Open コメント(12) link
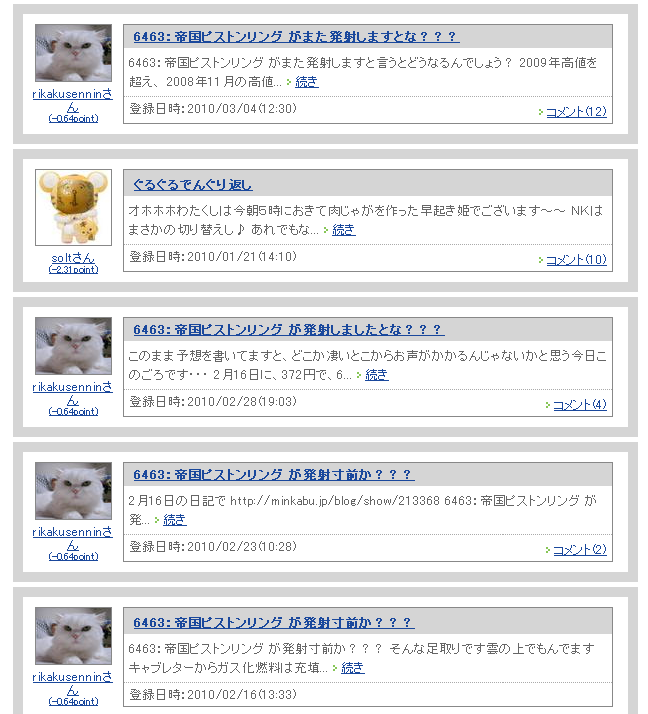The image size is (648, 714). click(576, 112)
